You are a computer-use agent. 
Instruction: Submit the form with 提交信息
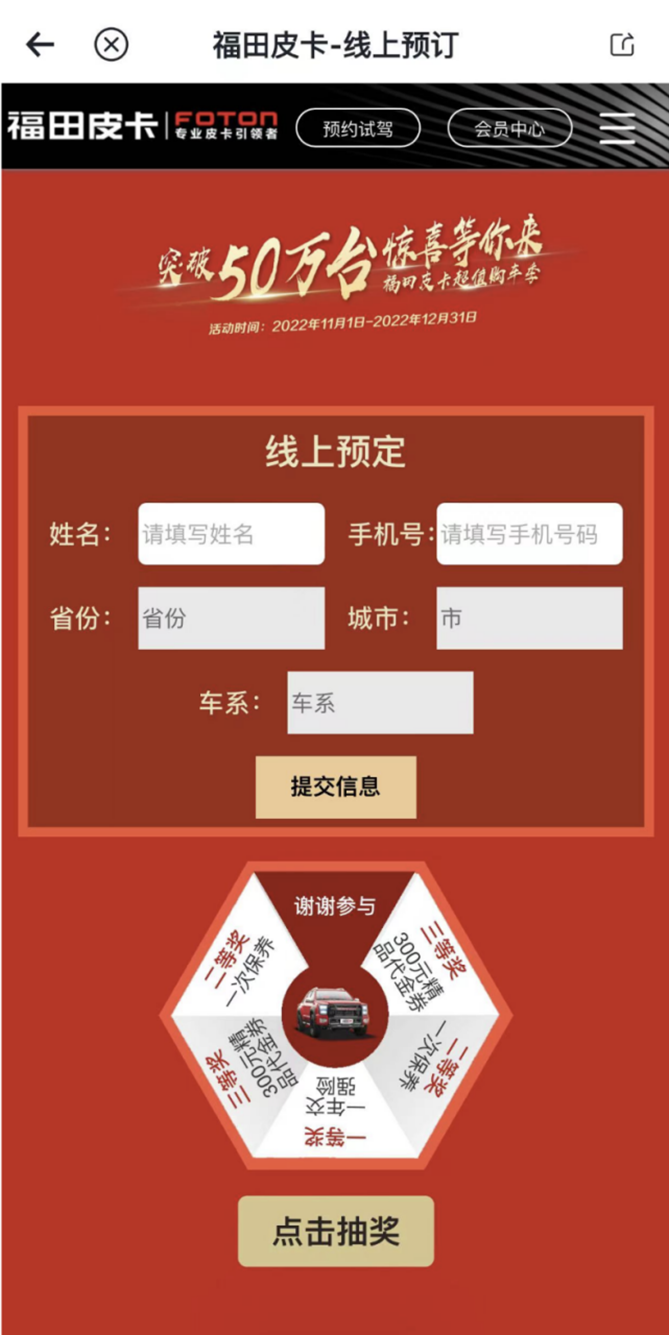(336, 786)
